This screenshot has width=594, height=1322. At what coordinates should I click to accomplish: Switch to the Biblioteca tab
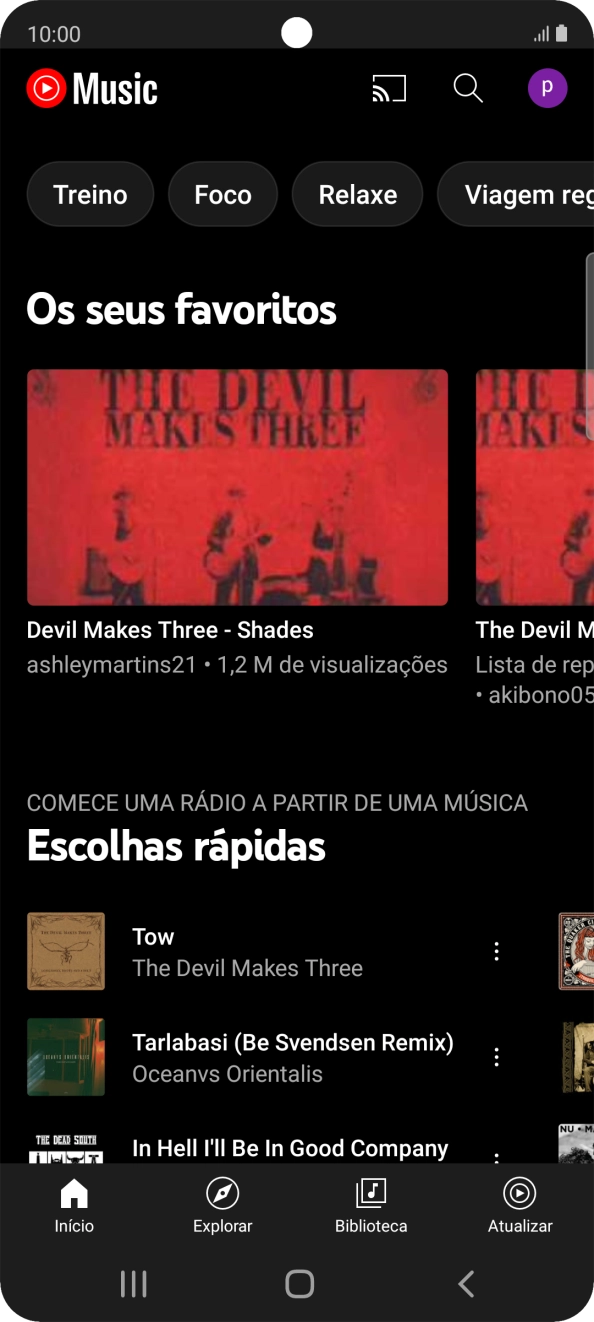371,1206
